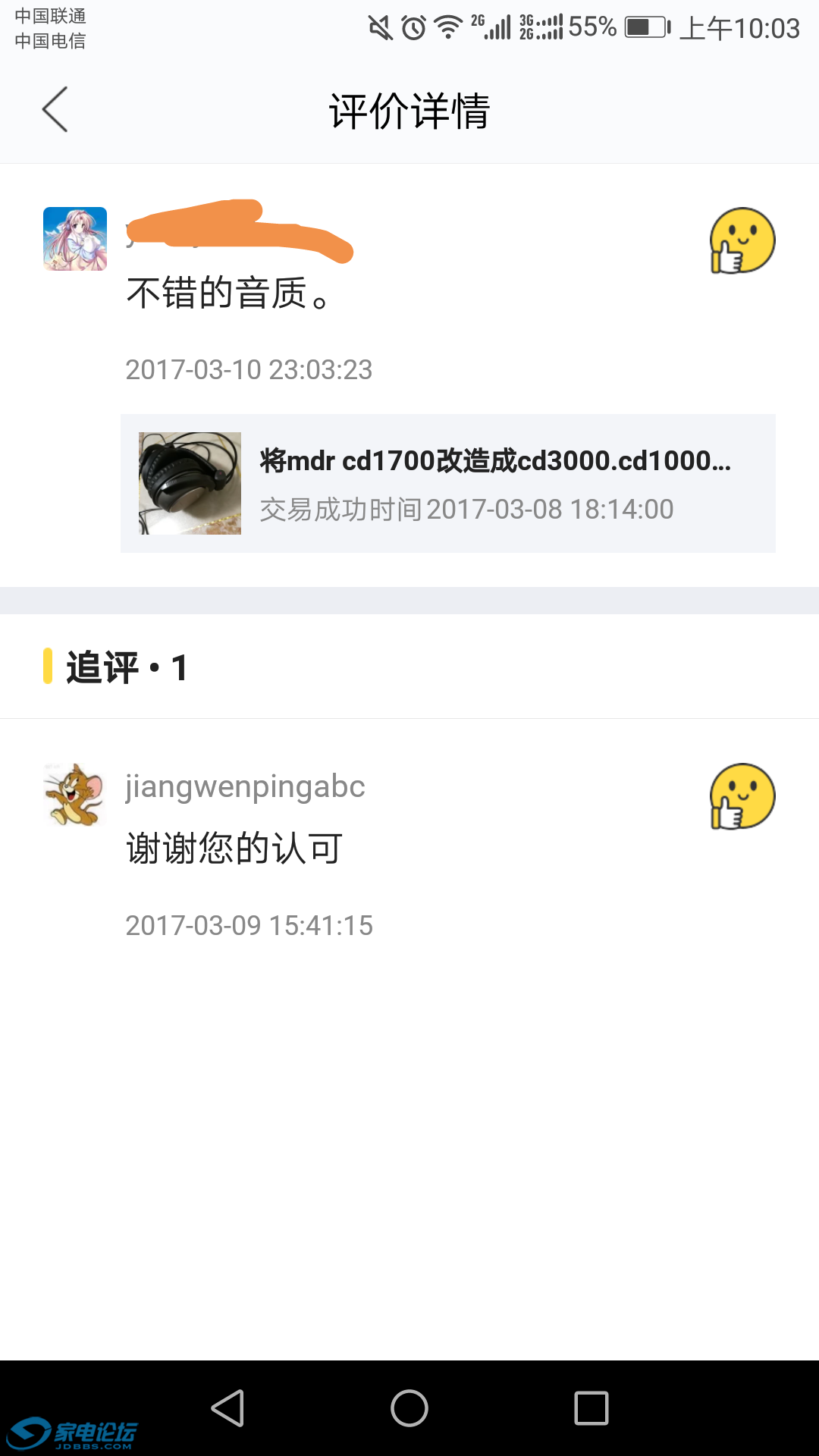Open the mdr cd1700 product listing link
The image size is (819, 1456).
click(497, 461)
